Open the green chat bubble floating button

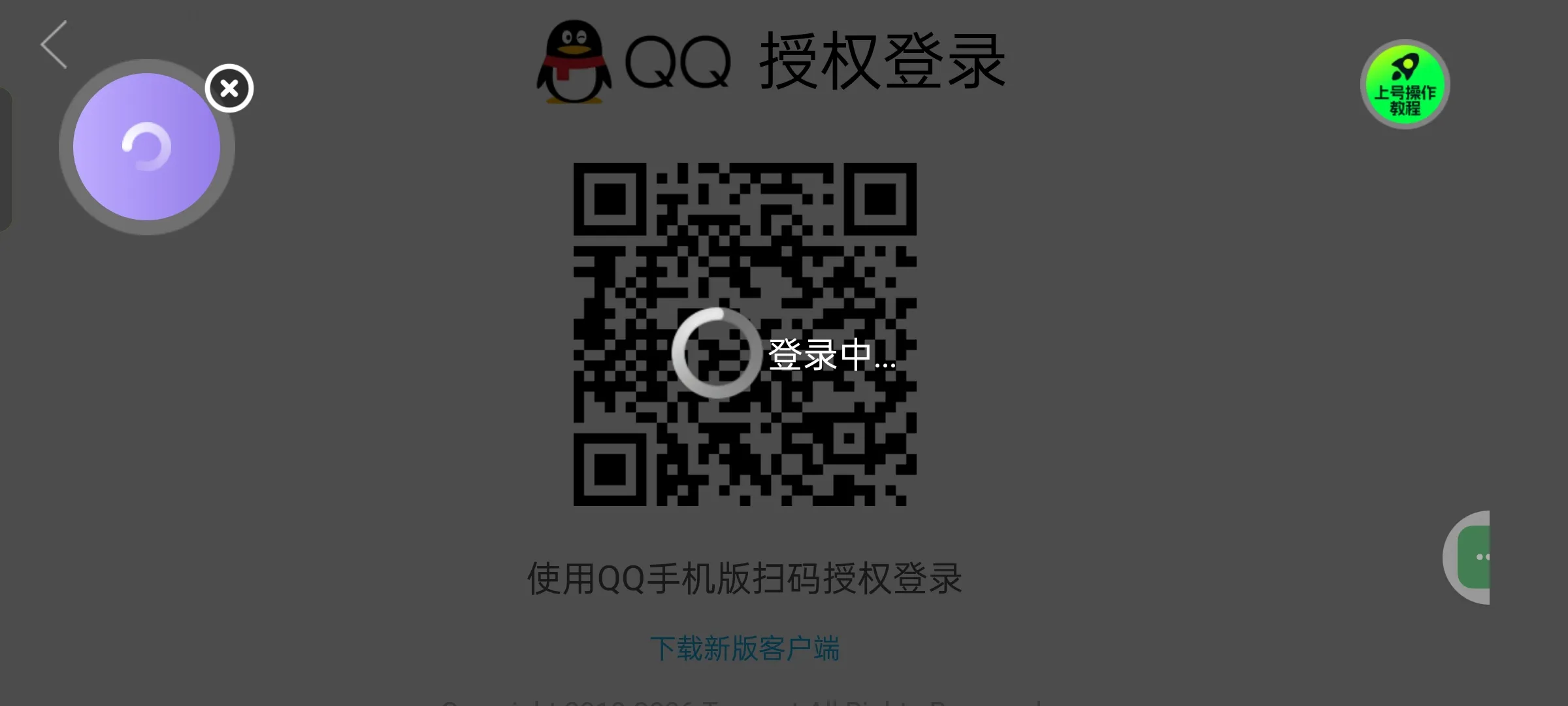pyautogui.click(x=1474, y=557)
